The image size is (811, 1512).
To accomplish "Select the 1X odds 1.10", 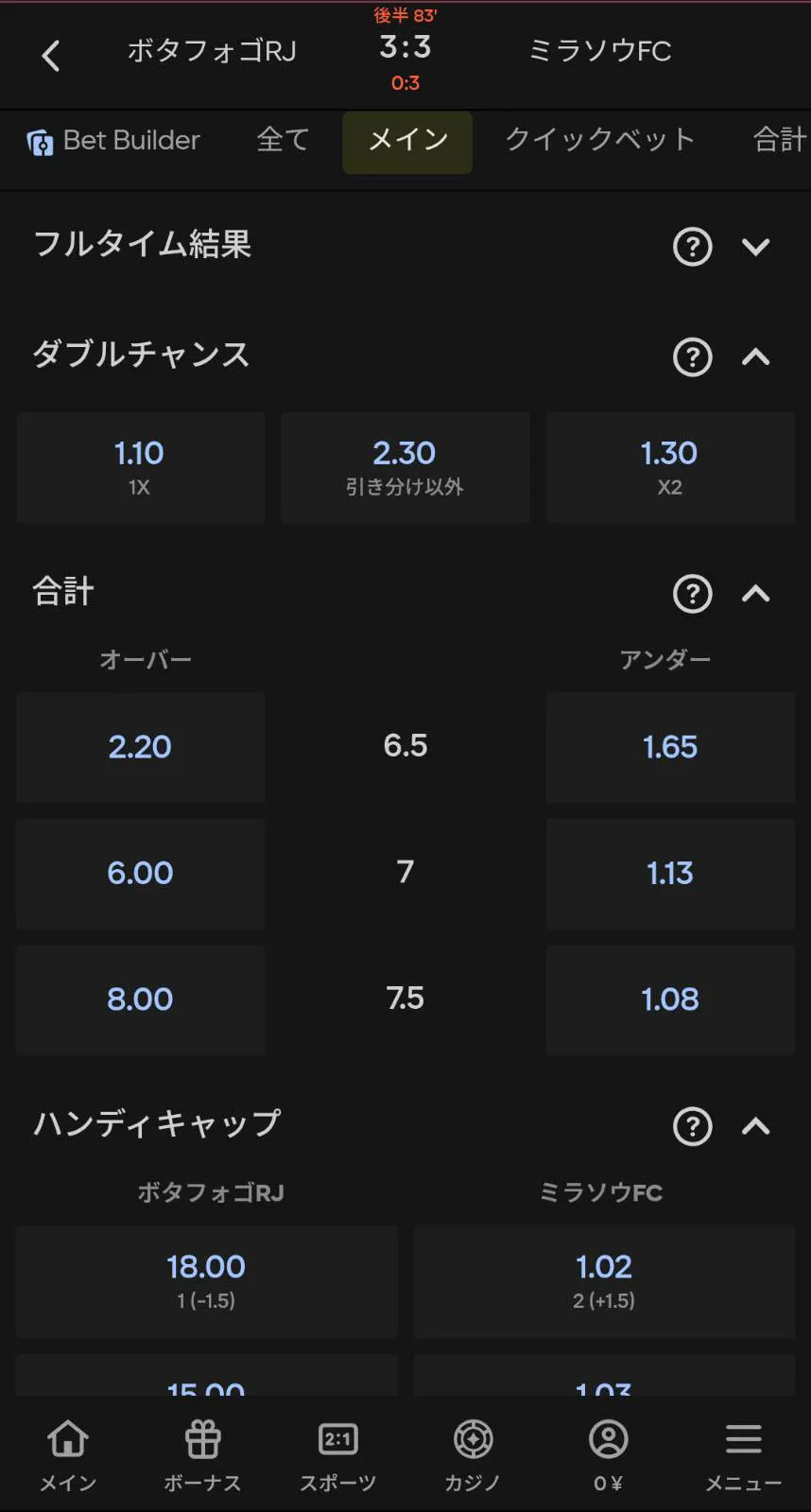I will coord(140,467).
